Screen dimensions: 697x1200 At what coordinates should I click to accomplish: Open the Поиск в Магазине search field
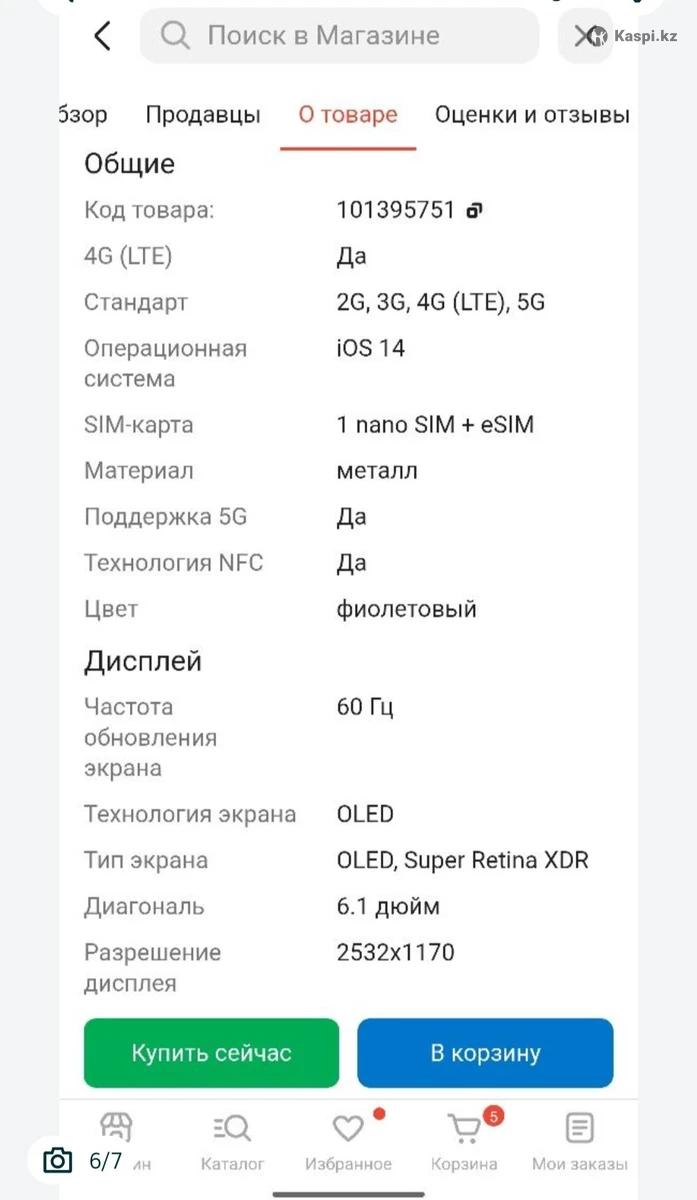[340, 36]
